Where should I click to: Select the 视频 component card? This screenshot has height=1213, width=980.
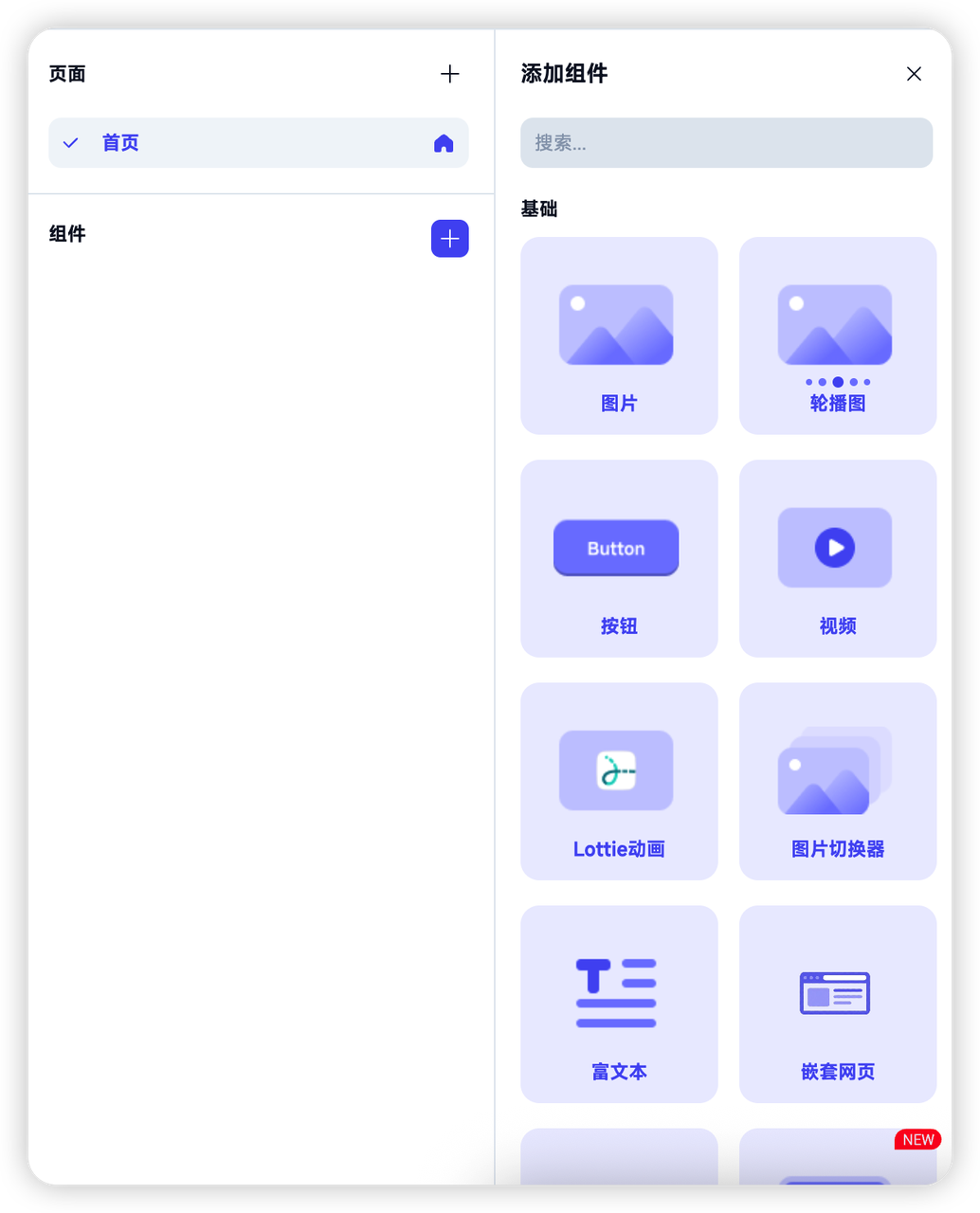[838, 558]
